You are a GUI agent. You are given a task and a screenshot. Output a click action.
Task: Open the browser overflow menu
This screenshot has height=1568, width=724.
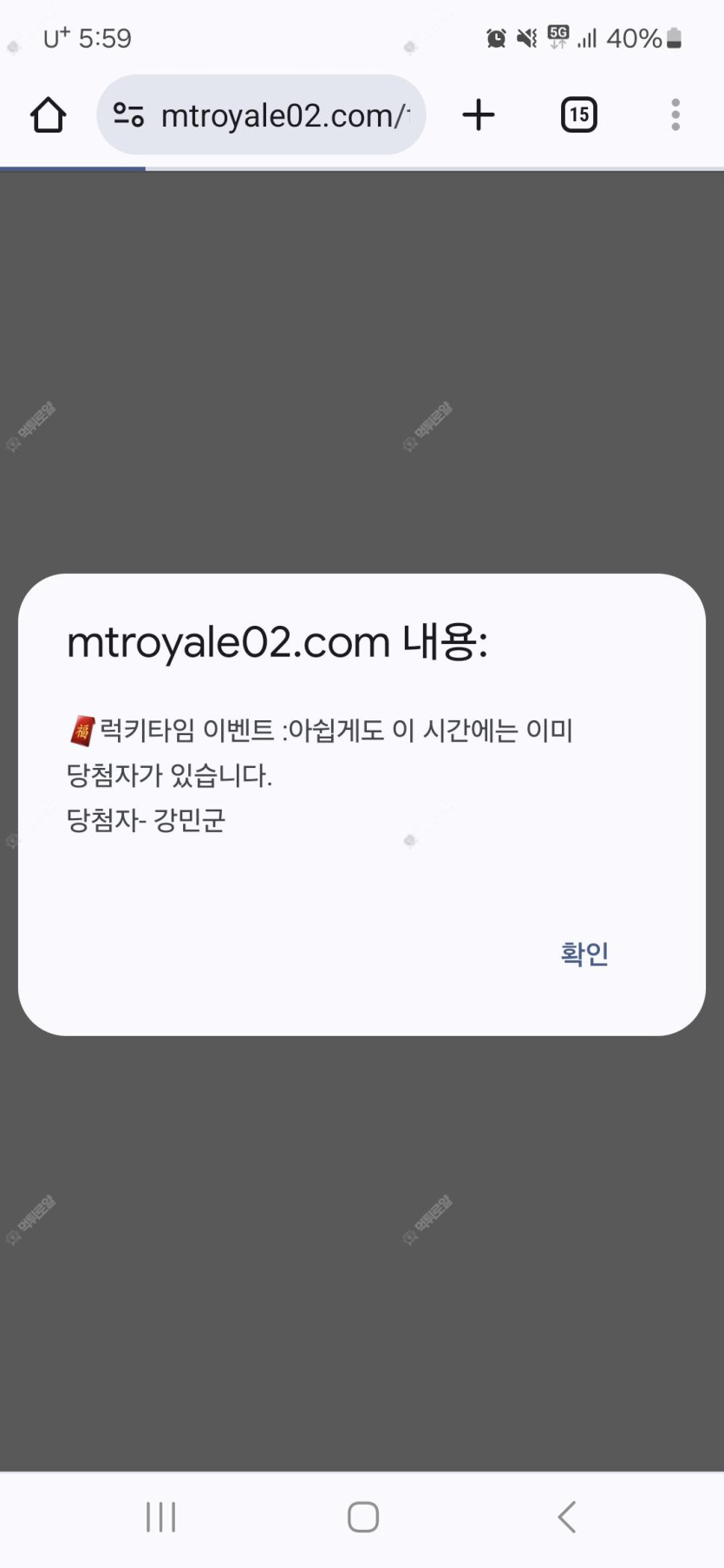click(x=675, y=115)
